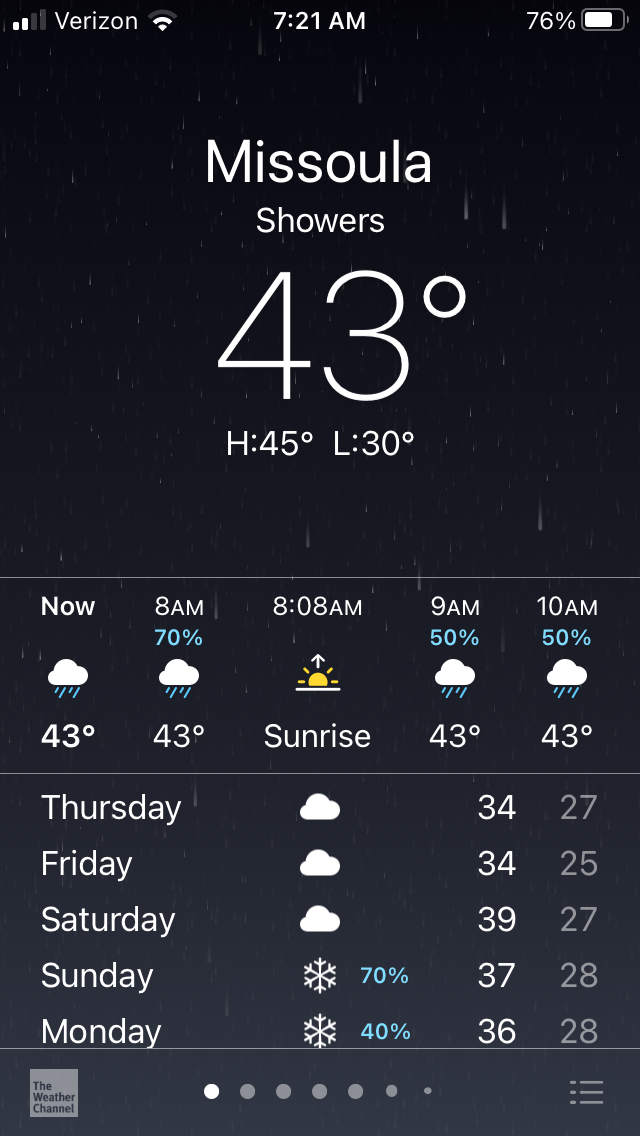Tap the page indicator dots
Viewport: 640px width, 1136px height.
point(319,1091)
